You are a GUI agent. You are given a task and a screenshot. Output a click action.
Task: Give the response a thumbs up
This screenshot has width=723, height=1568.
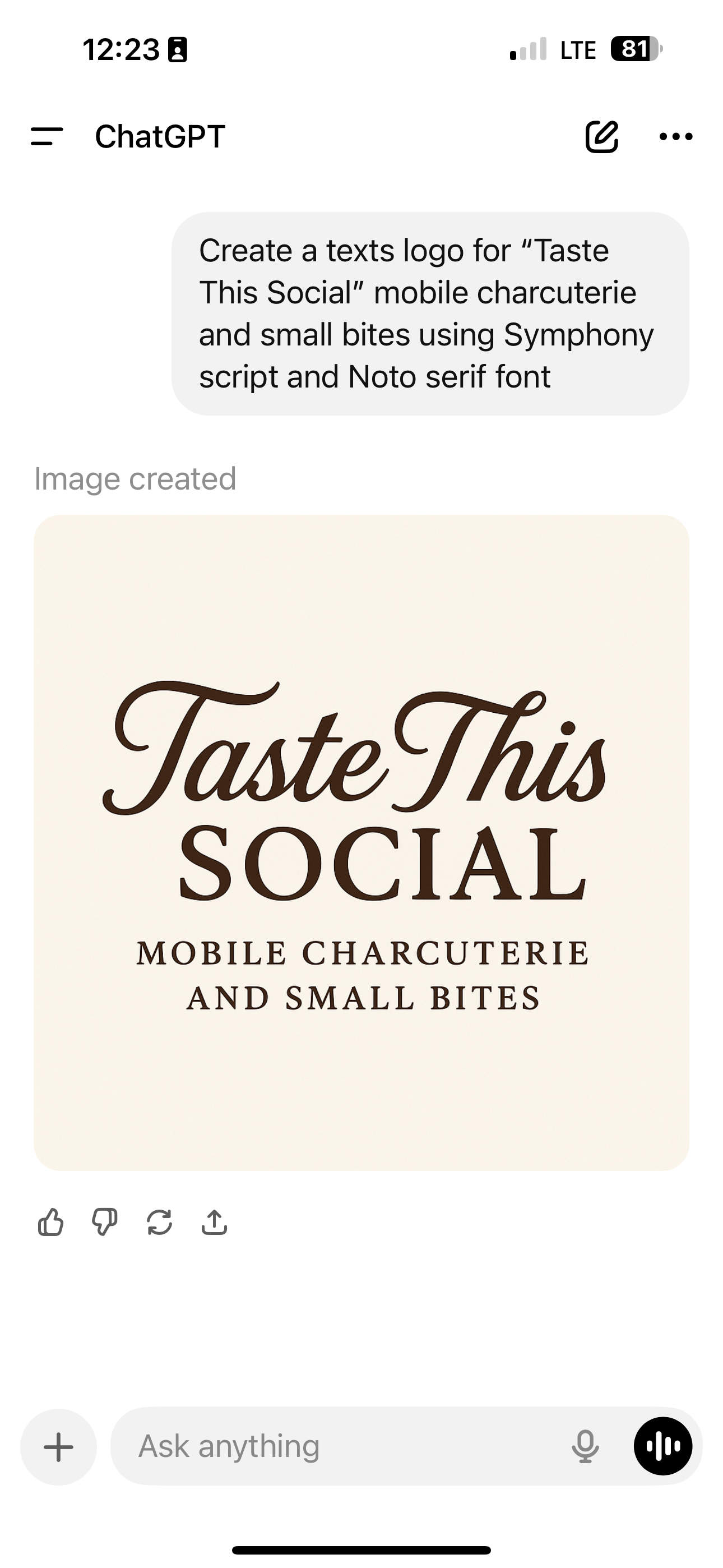pos(50,1221)
